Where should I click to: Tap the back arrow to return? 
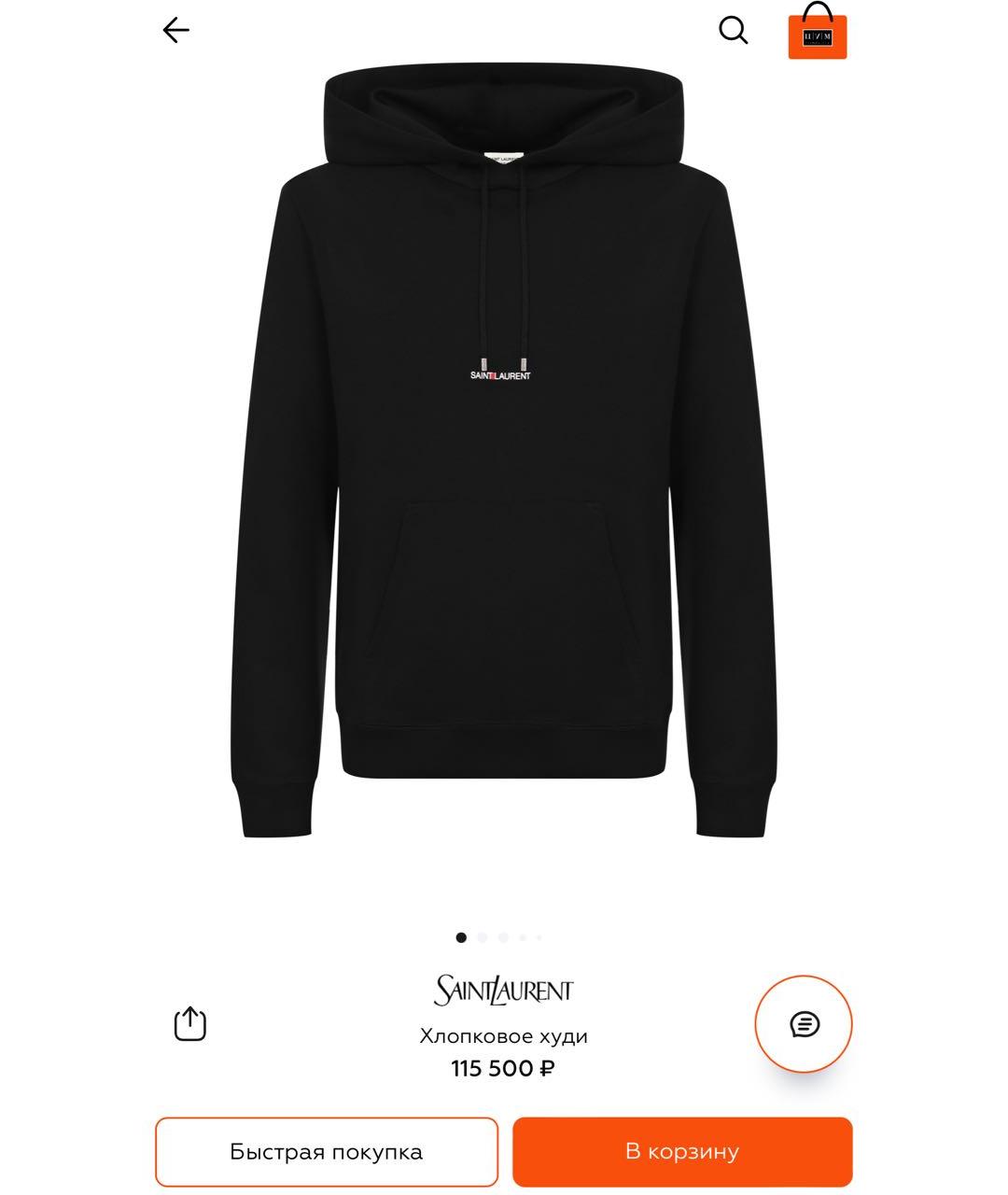point(175,29)
